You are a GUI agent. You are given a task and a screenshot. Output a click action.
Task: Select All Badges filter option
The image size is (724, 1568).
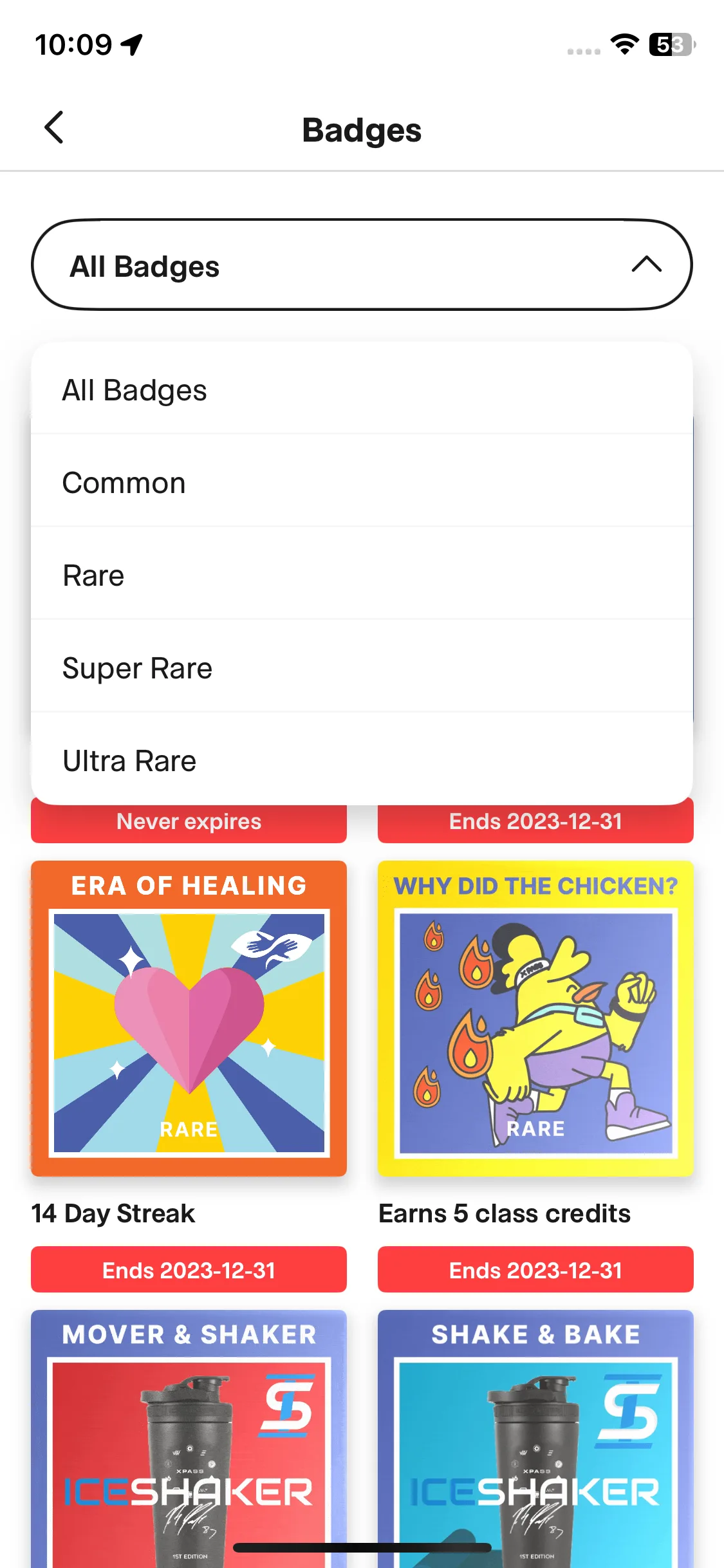click(x=362, y=390)
